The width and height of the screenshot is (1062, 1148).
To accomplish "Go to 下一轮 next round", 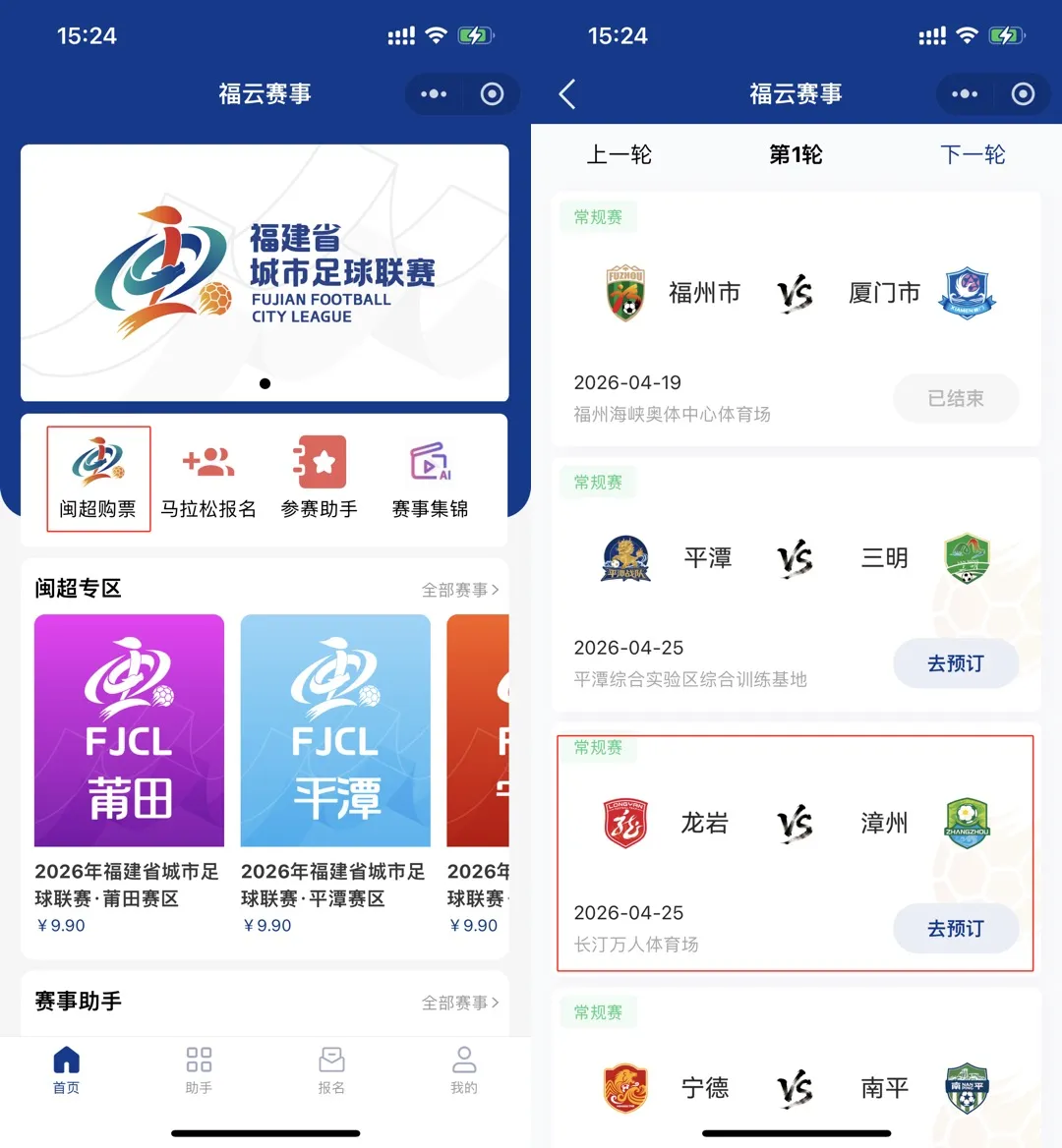I will (x=973, y=155).
